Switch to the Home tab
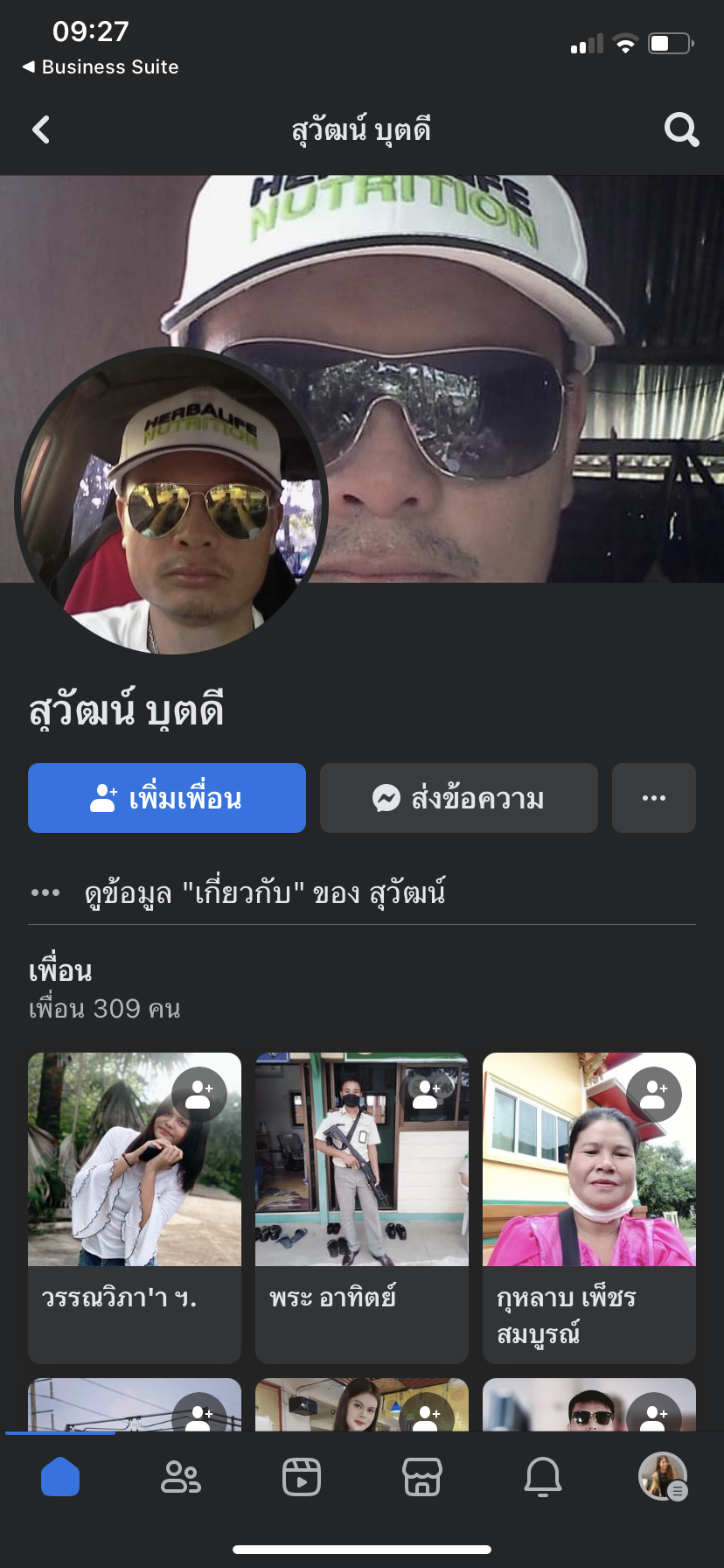Screen dimensions: 724x1568 (x=60, y=1477)
